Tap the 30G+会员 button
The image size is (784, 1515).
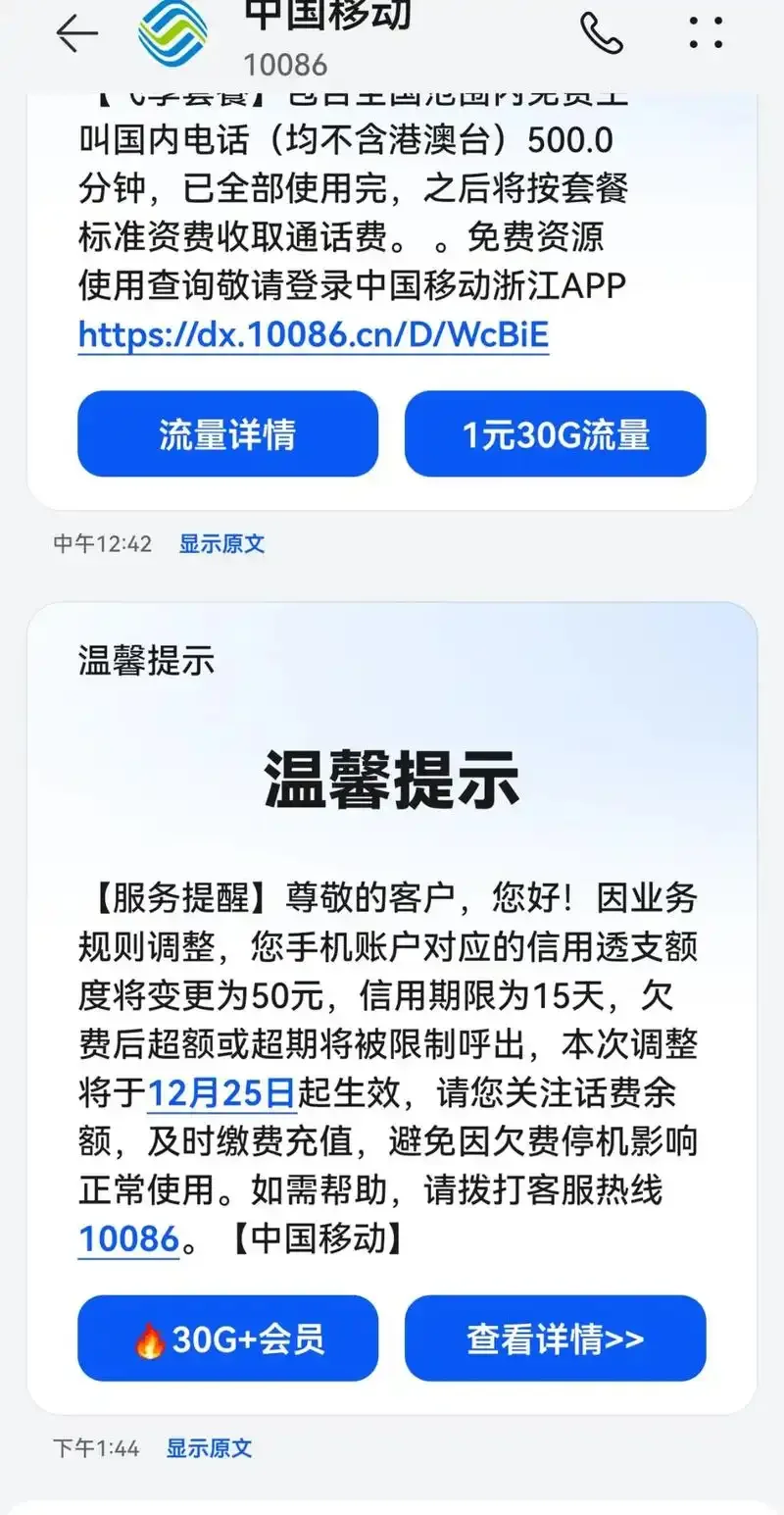tap(227, 1339)
